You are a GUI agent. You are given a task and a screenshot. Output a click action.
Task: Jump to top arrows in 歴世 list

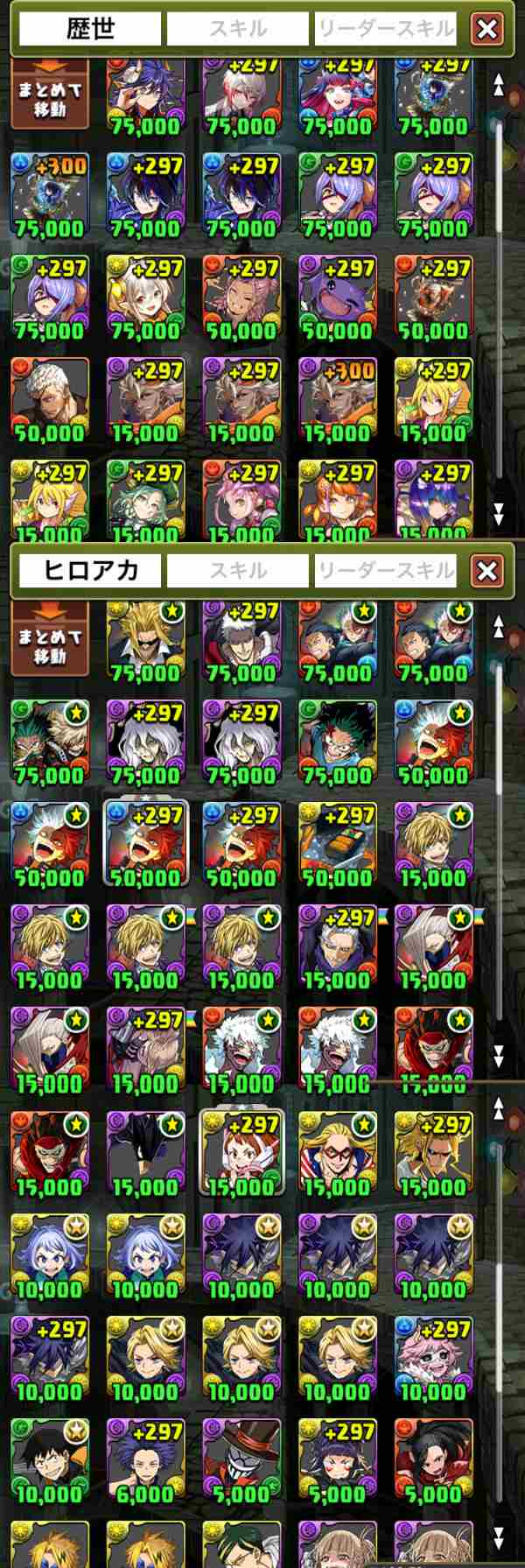coord(499,84)
